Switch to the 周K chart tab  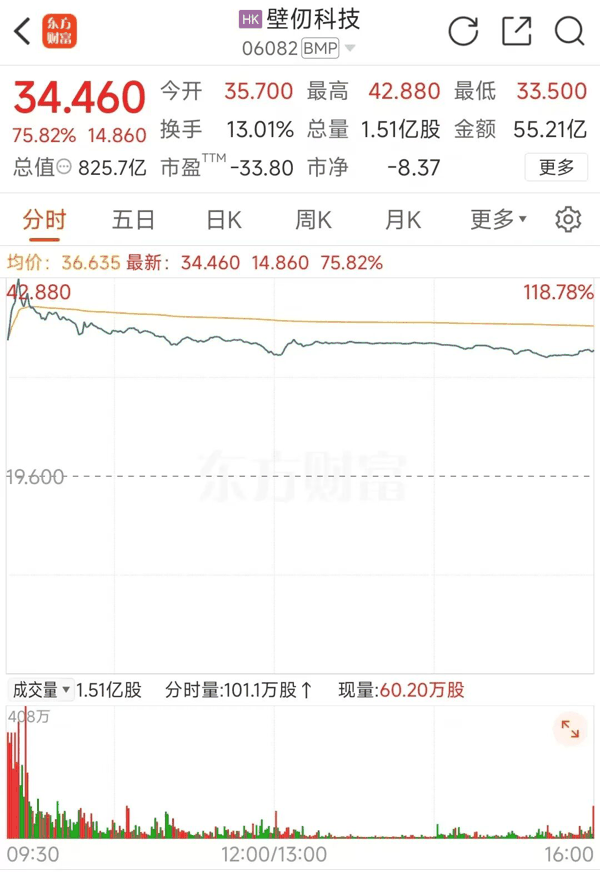click(x=312, y=219)
